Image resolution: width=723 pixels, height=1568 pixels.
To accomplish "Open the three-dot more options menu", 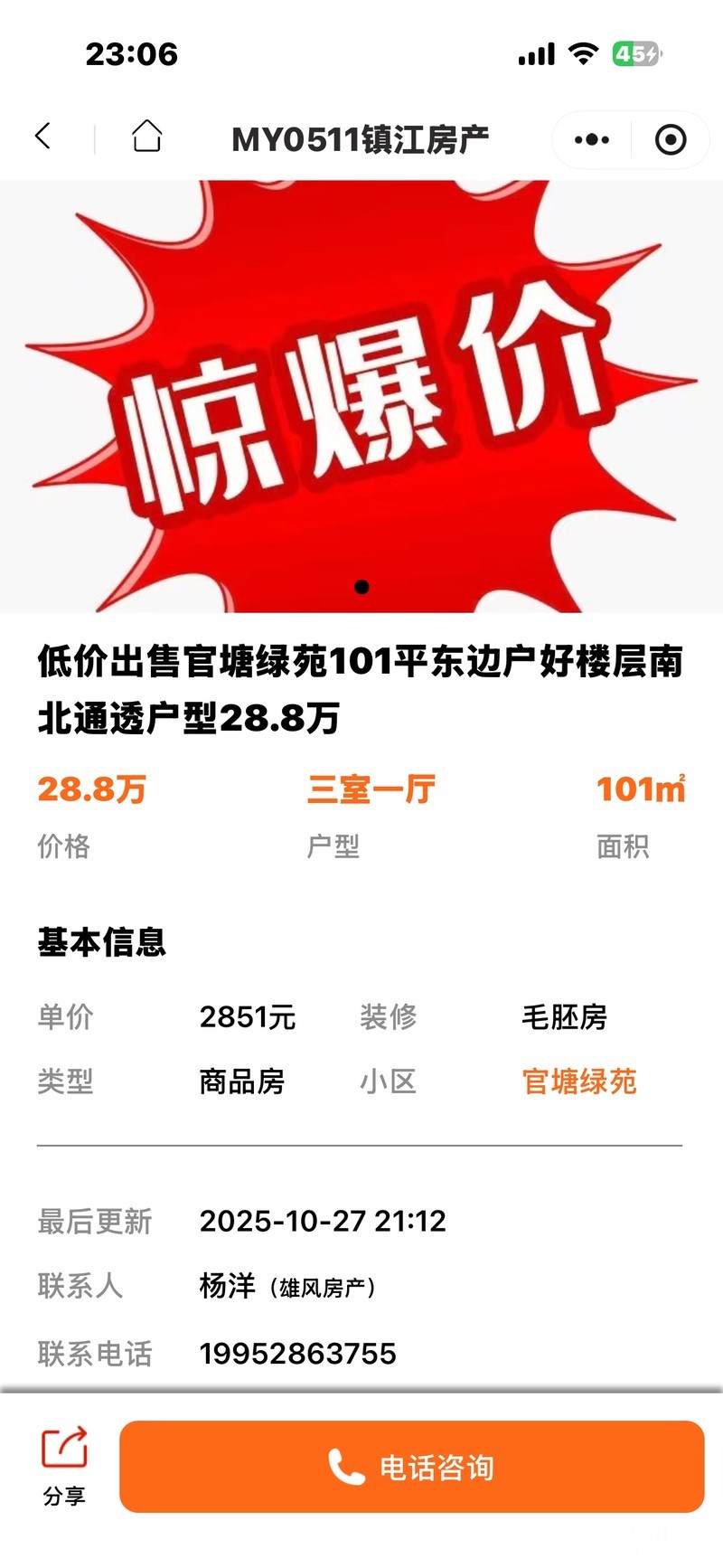I will coord(592,139).
